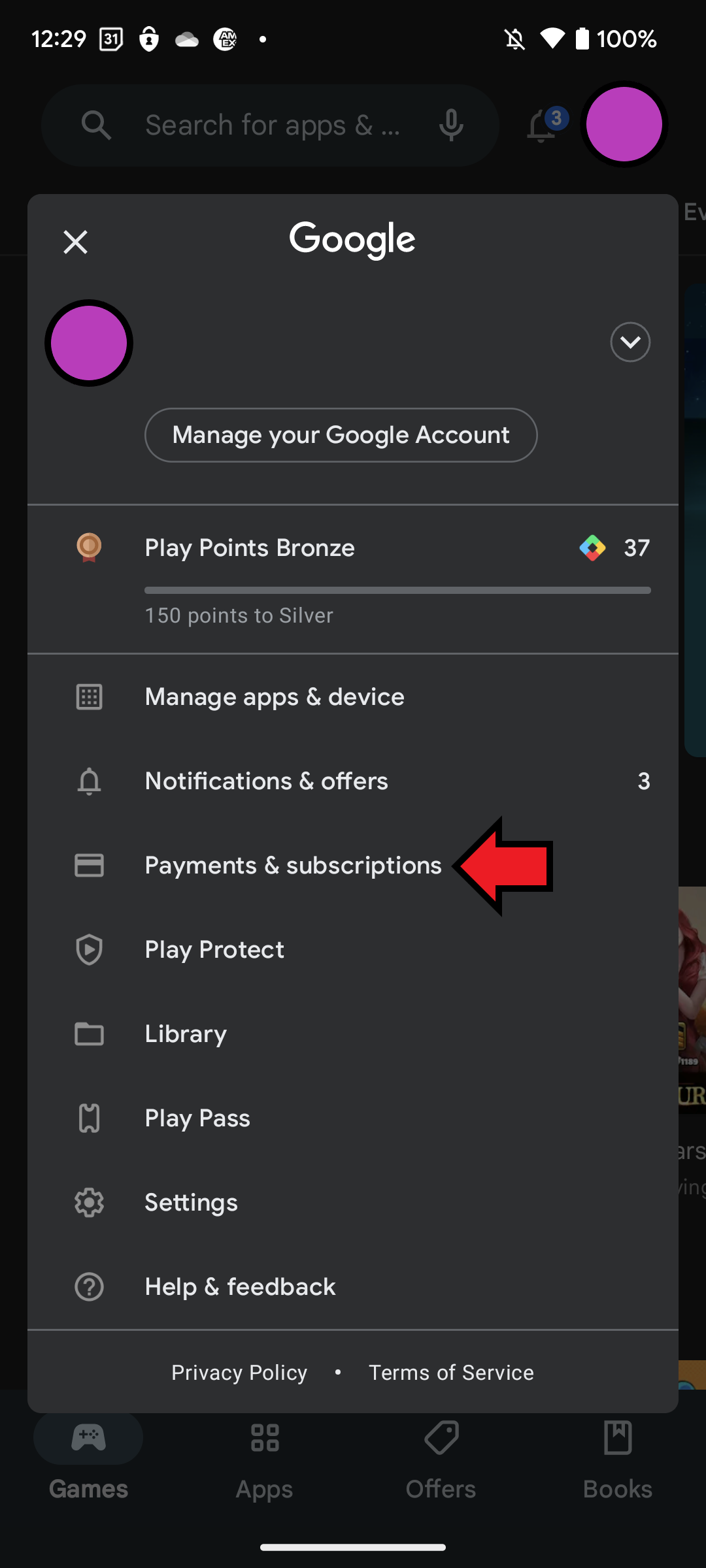706x1568 pixels.
Task: Expand the account switcher chevron
Action: click(630, 342)
